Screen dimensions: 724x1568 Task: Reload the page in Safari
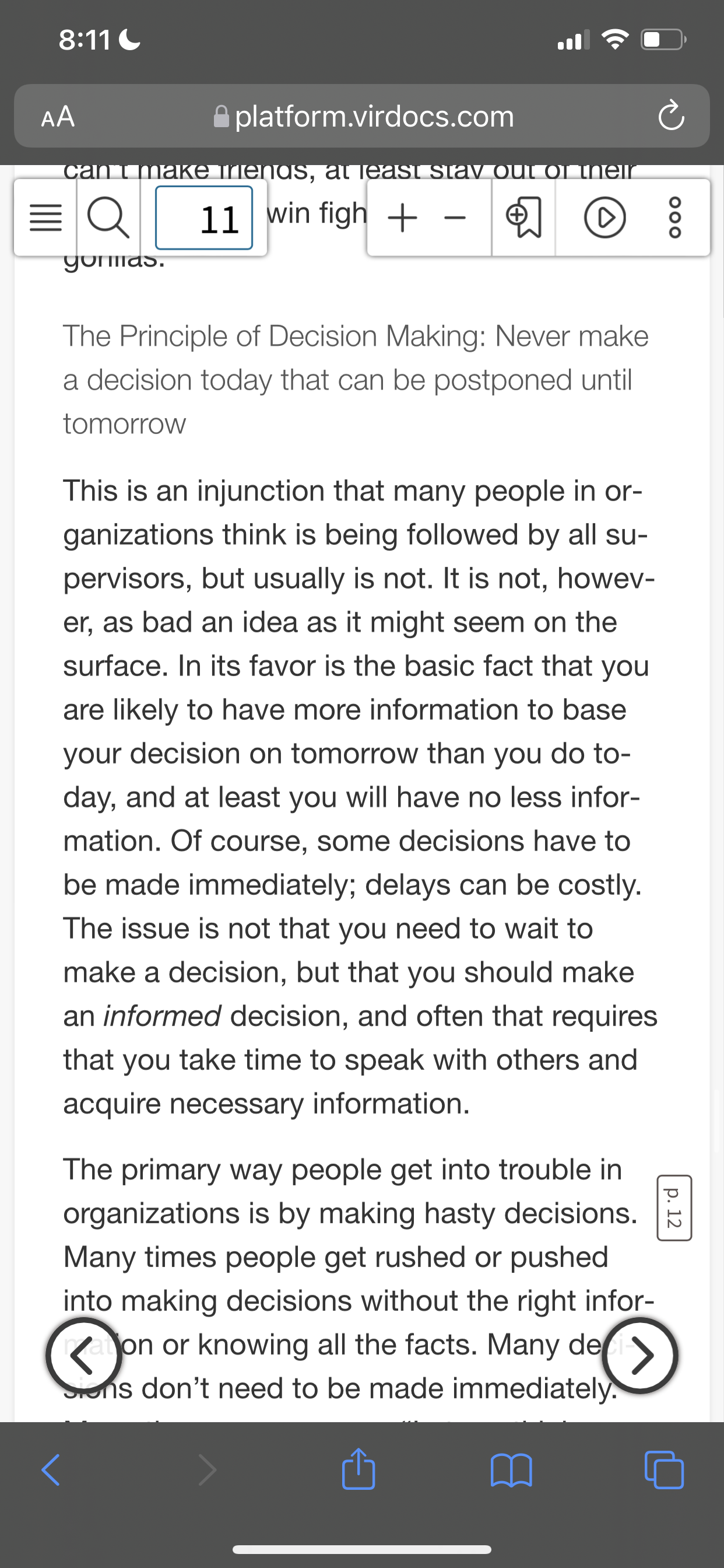[x=670, y=116]
